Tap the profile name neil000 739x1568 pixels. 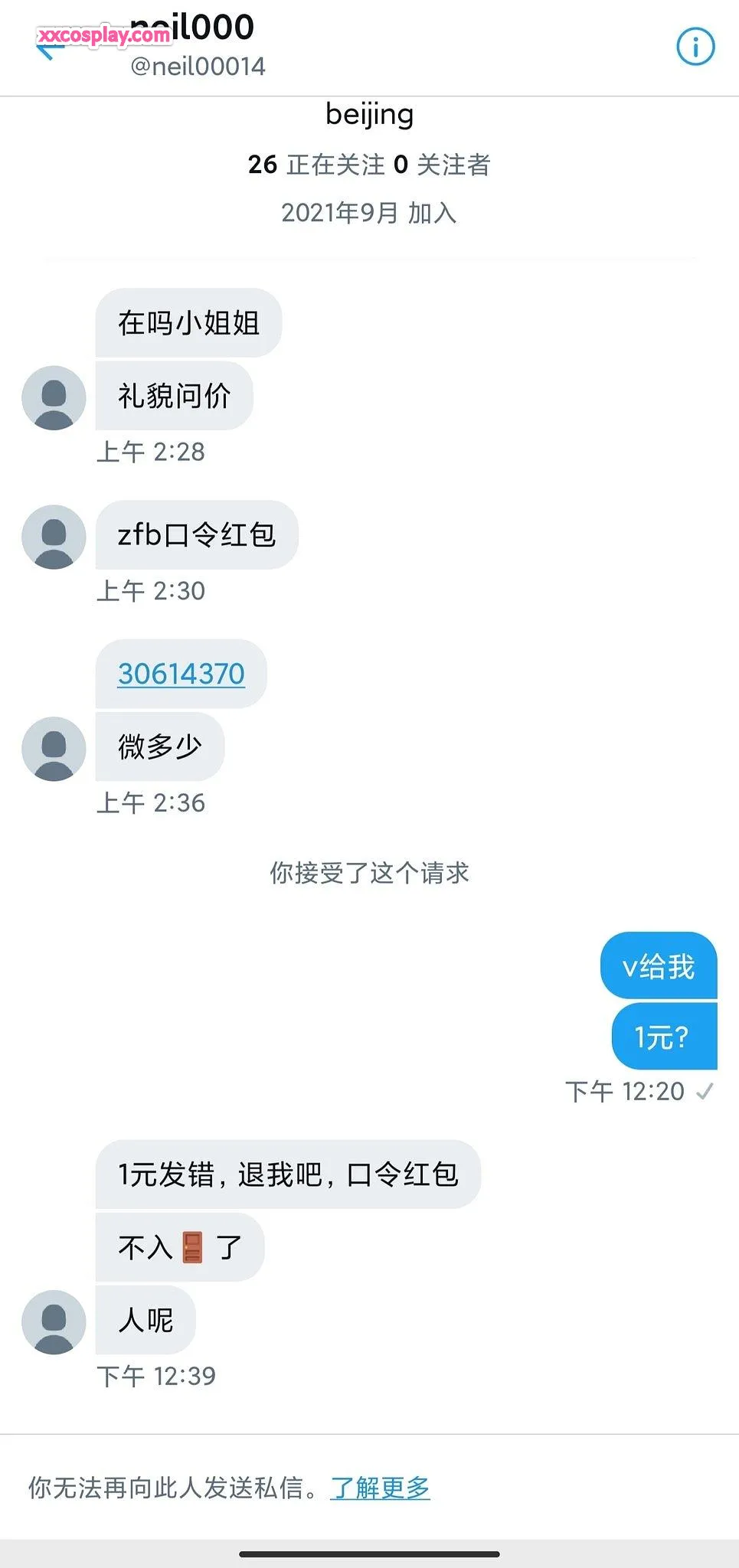point(193,25)
